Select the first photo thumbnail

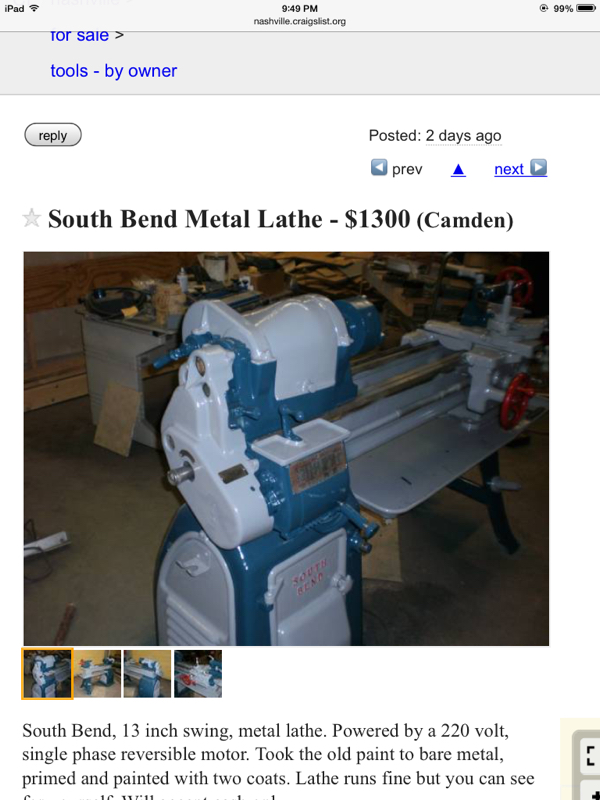click(47, 673)
